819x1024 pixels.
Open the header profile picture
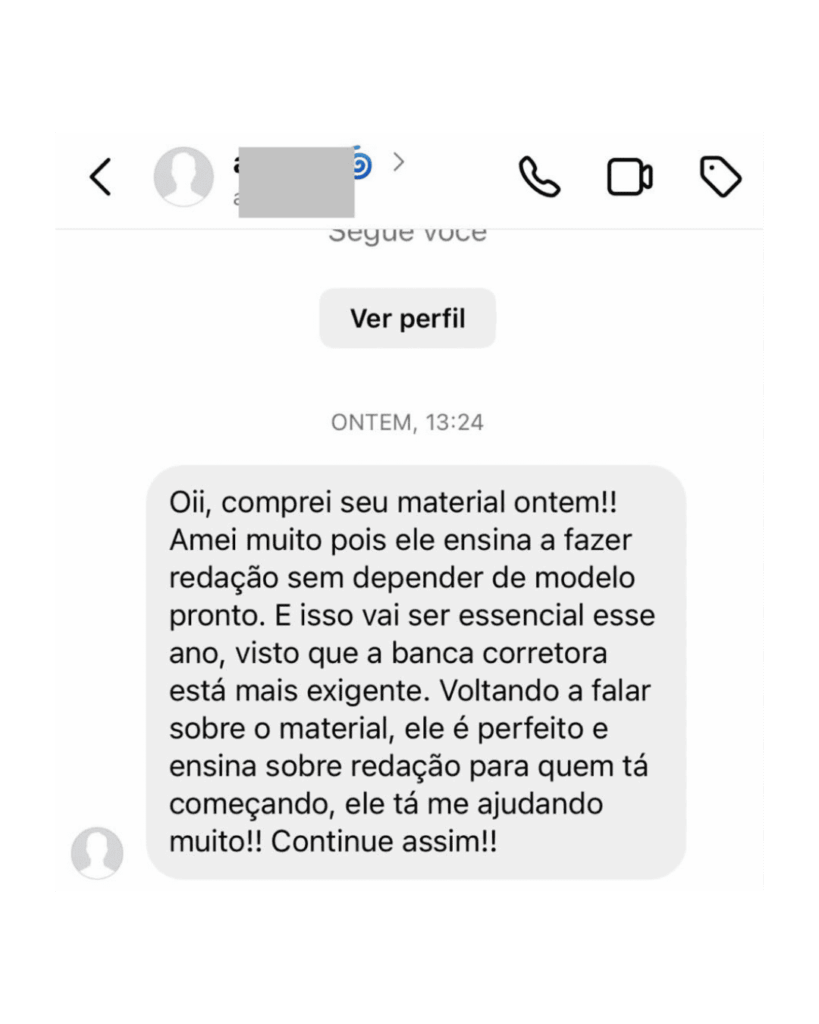click(x=184, y=176)
